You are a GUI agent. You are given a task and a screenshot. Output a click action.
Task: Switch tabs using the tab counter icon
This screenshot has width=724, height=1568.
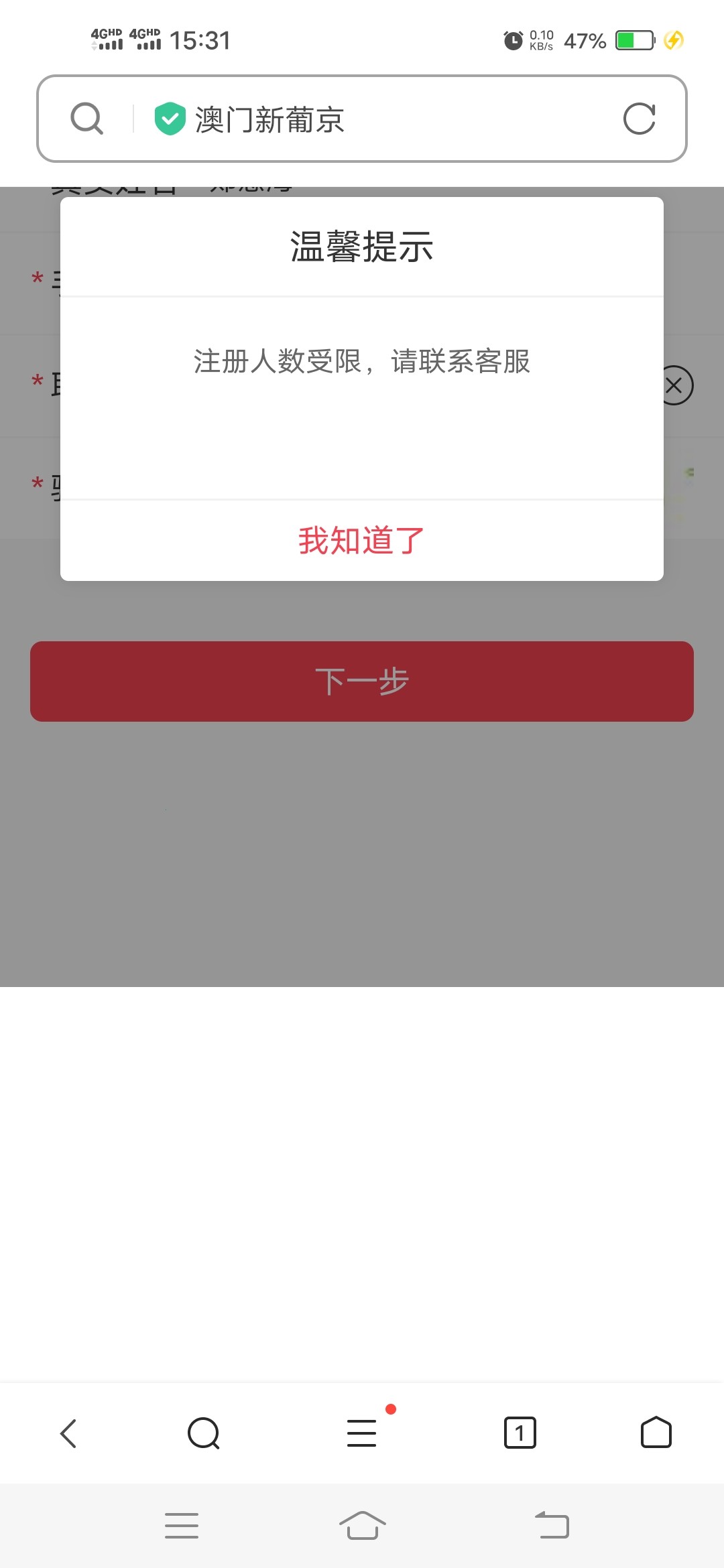[520, 1433]
